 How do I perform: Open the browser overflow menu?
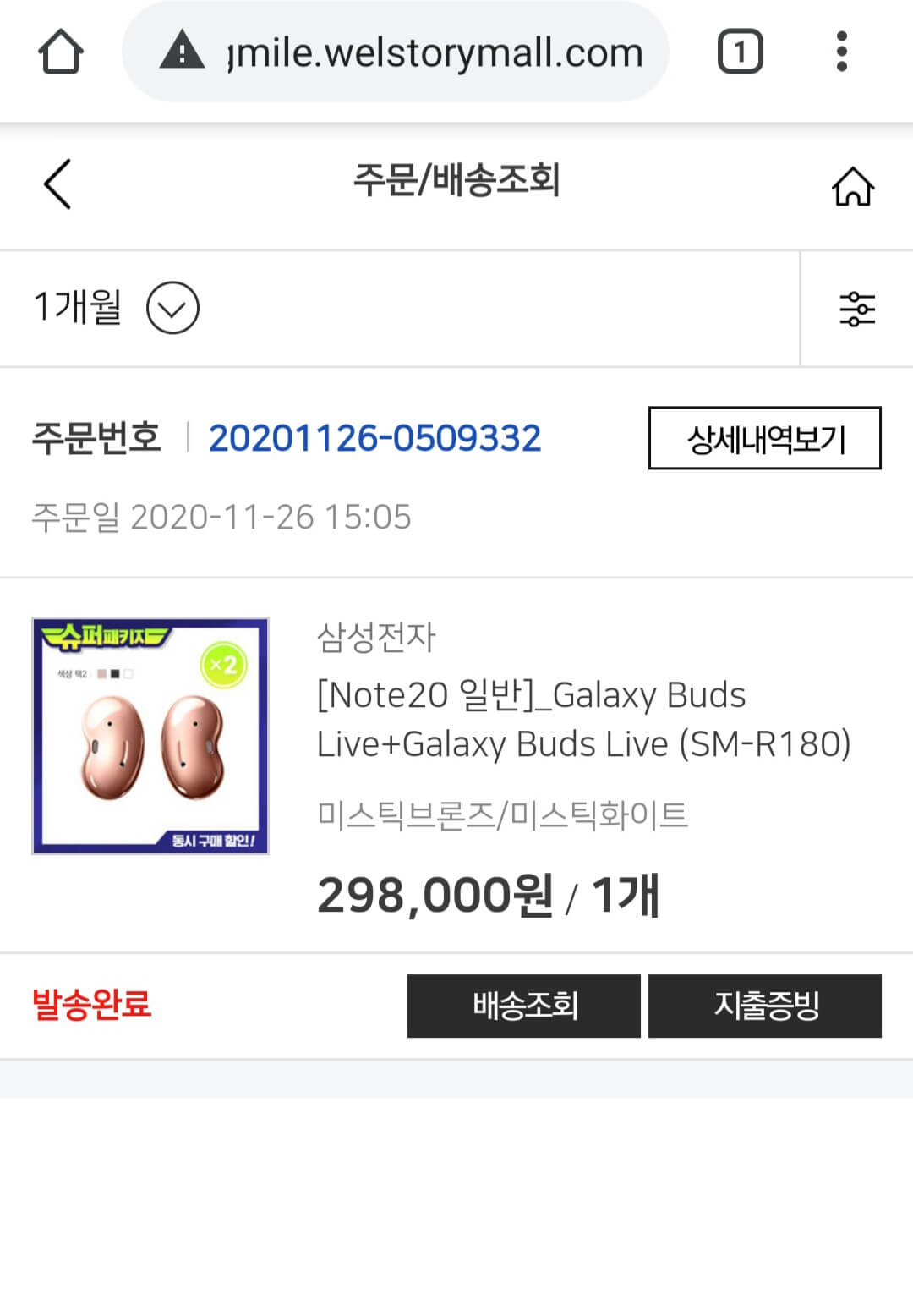pyautogui.click(x=841, y=52)
